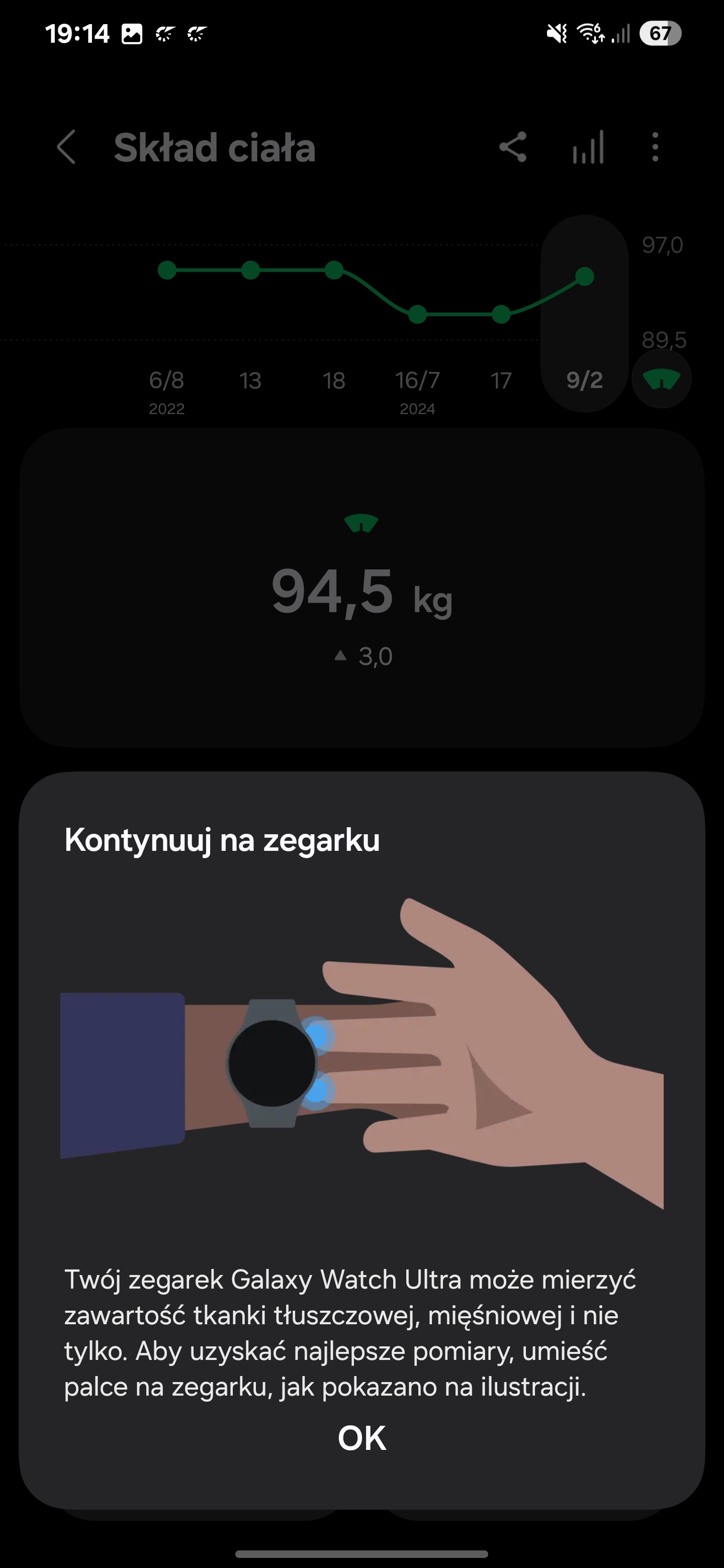This screenshot has width=724, height=1568.
Task: Share body composition data
Action: (513, 147)
